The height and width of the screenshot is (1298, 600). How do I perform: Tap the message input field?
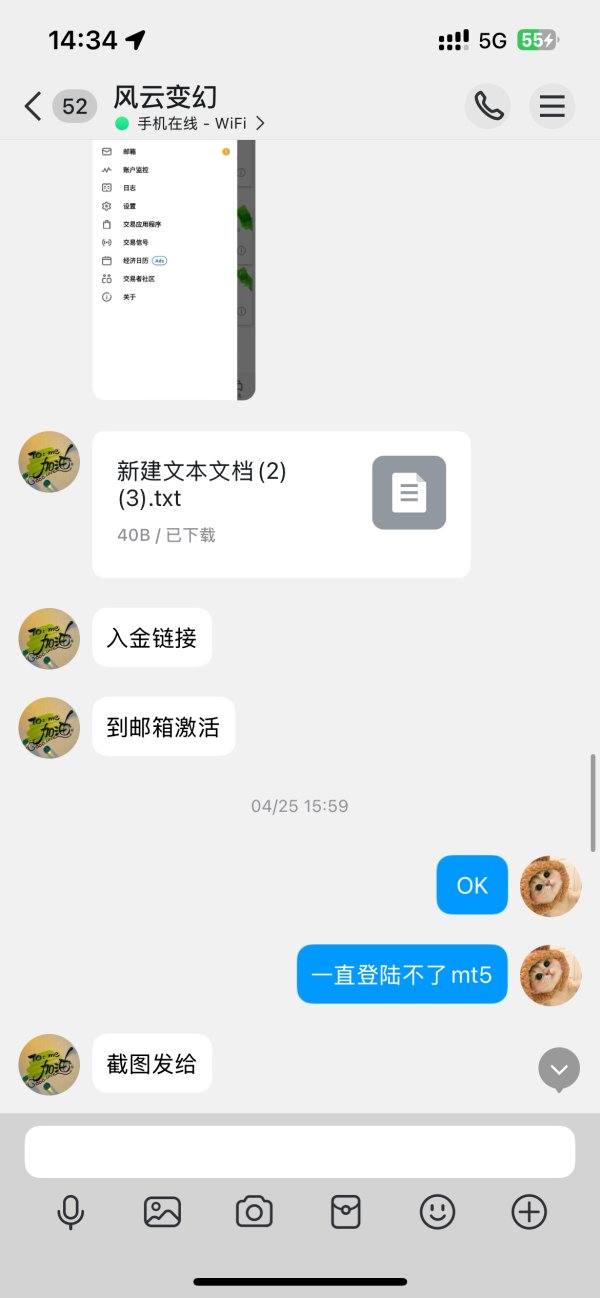coord(300,1152)
